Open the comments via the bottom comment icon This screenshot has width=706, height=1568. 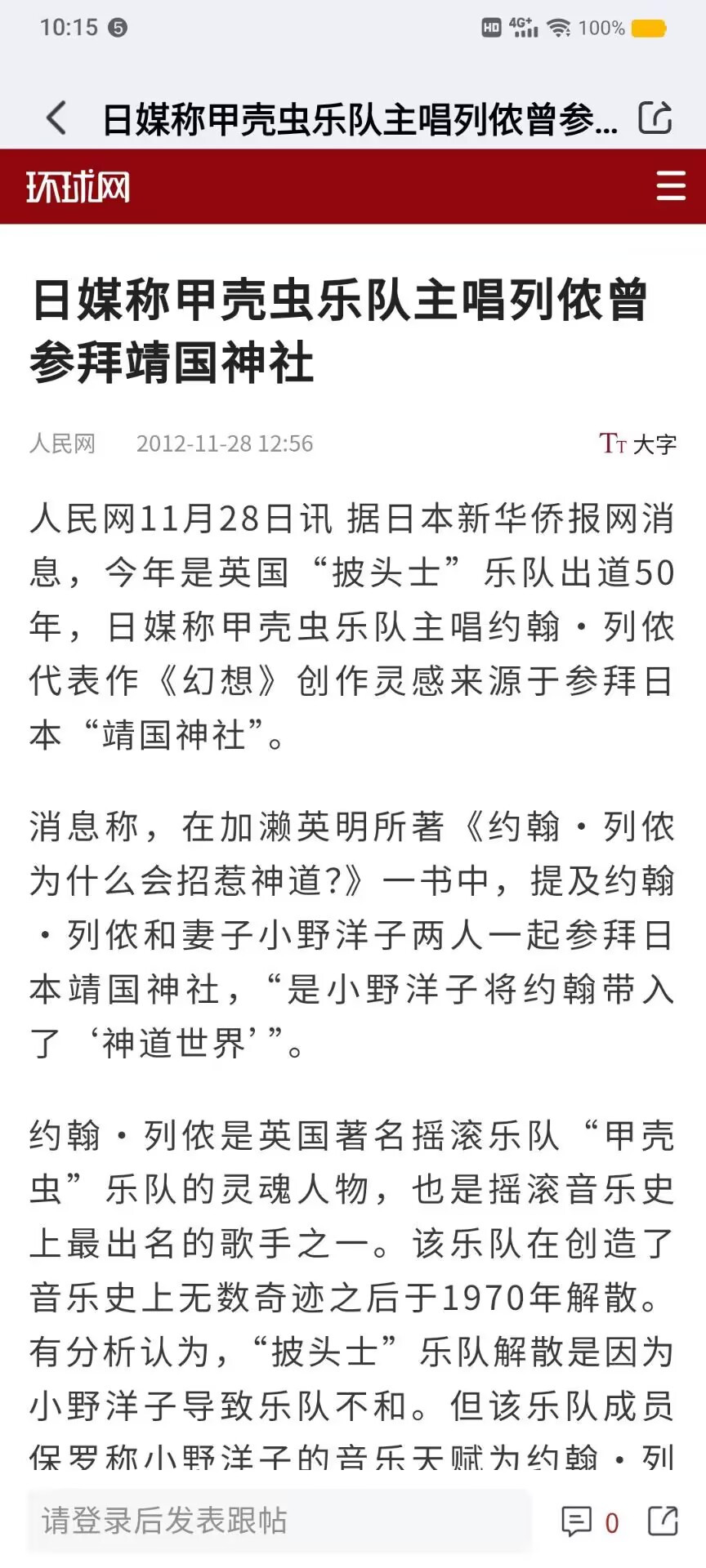point(576,1521)
